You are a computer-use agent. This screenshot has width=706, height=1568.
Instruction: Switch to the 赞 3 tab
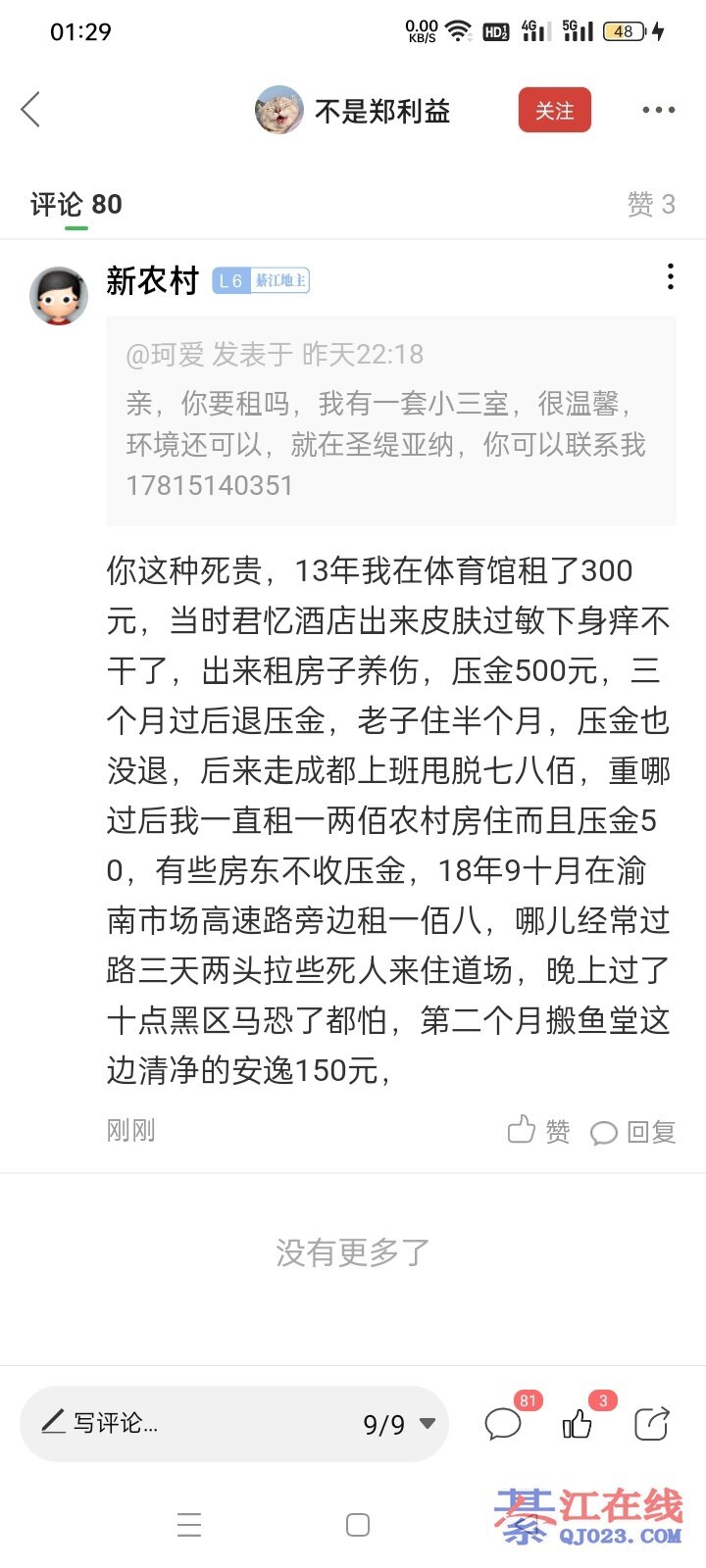point(651,204)
